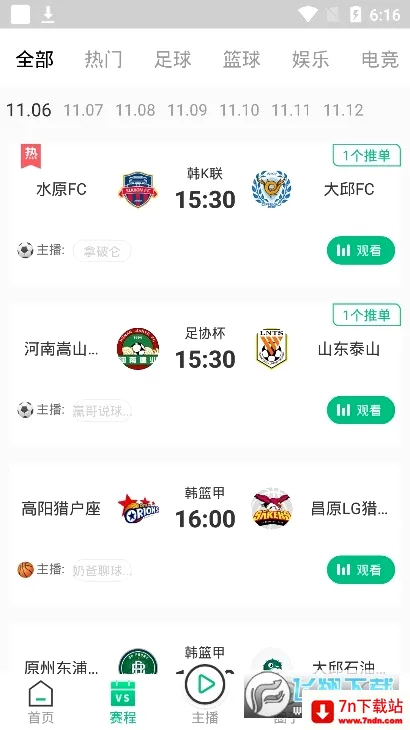This screenshot has width=410, height=730.
Task: Go to the 首页 home tab
Action: [41, 702]
